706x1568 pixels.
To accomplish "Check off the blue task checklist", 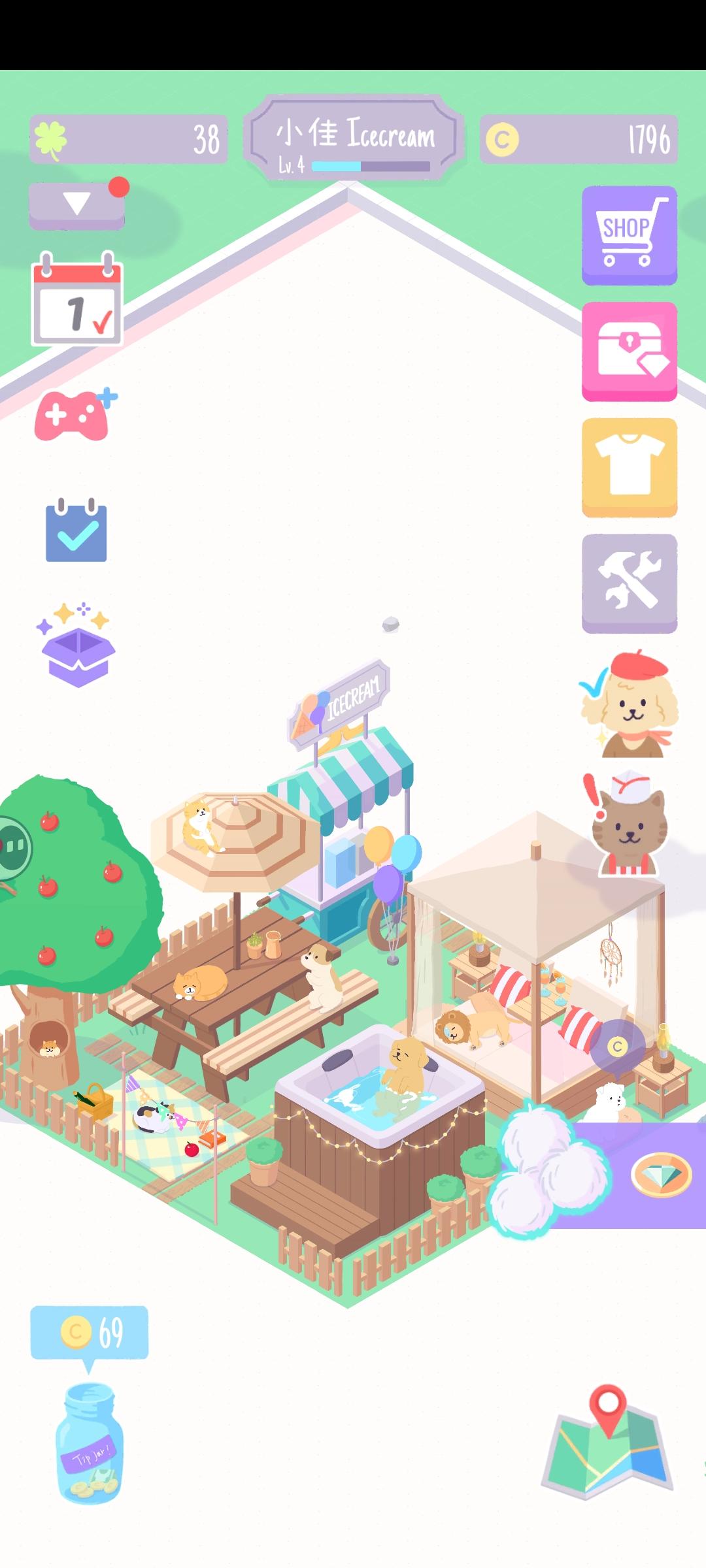I will pyautogui.click(x=75, y=531).
